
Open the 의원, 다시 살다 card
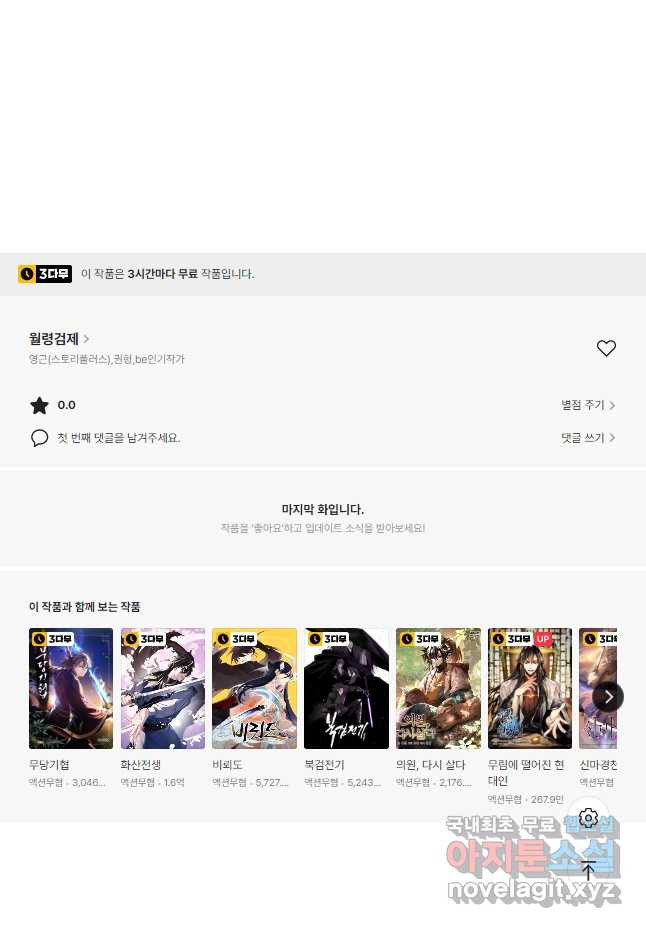[x=438, y=688]
